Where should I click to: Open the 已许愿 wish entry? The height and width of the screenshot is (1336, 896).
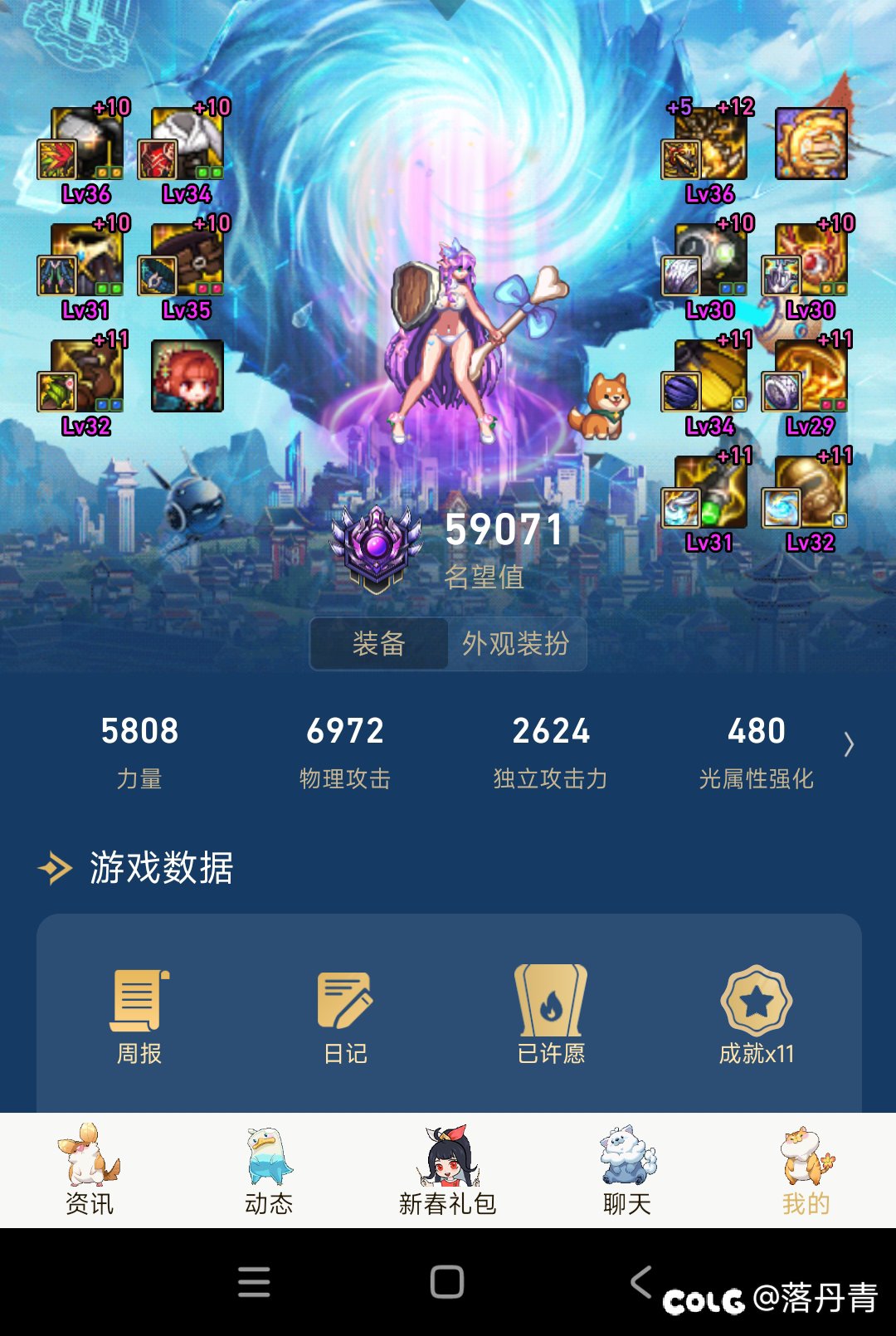tap(551, 1017)
